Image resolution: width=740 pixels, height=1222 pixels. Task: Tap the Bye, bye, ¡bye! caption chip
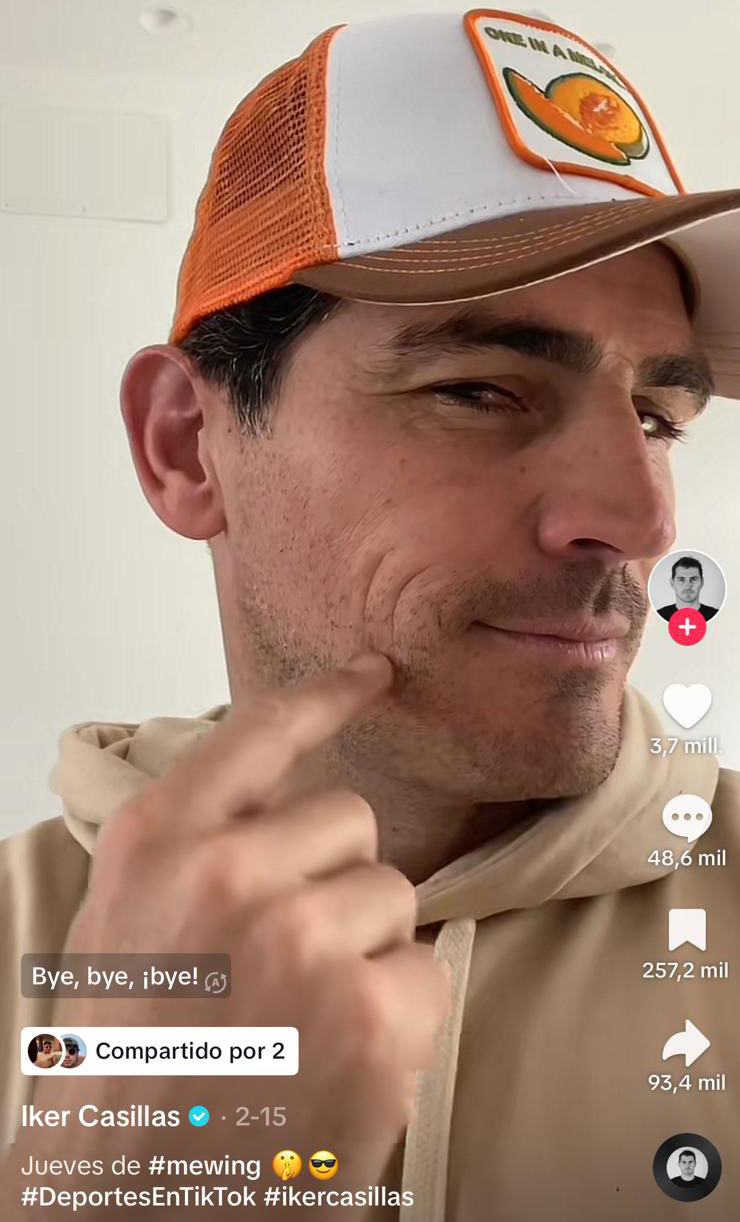tap(126, 976)
